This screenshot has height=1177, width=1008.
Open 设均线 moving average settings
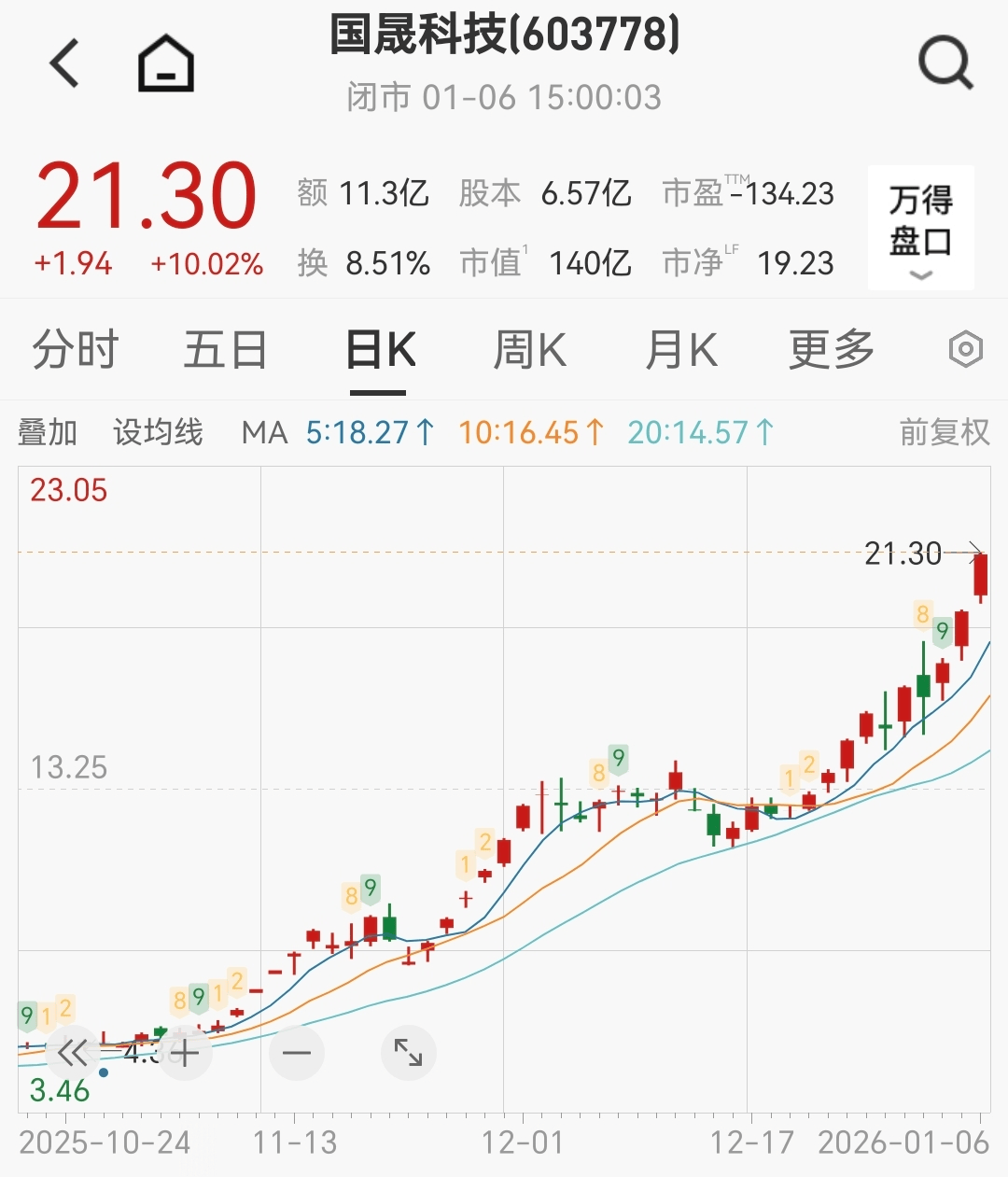(x=158, y=433)
